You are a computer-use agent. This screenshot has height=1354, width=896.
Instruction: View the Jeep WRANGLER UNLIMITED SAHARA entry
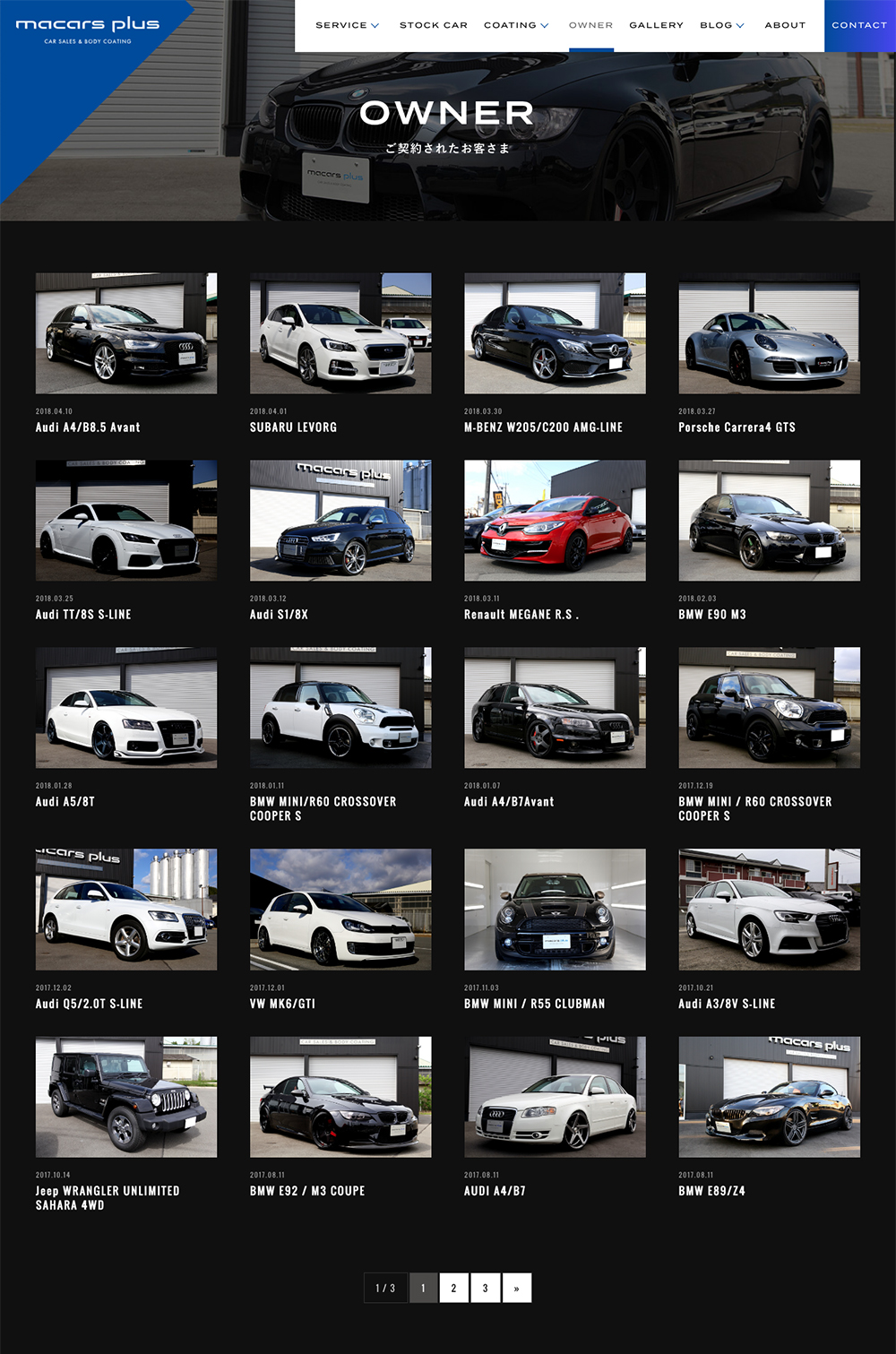tap(126, 1125)
